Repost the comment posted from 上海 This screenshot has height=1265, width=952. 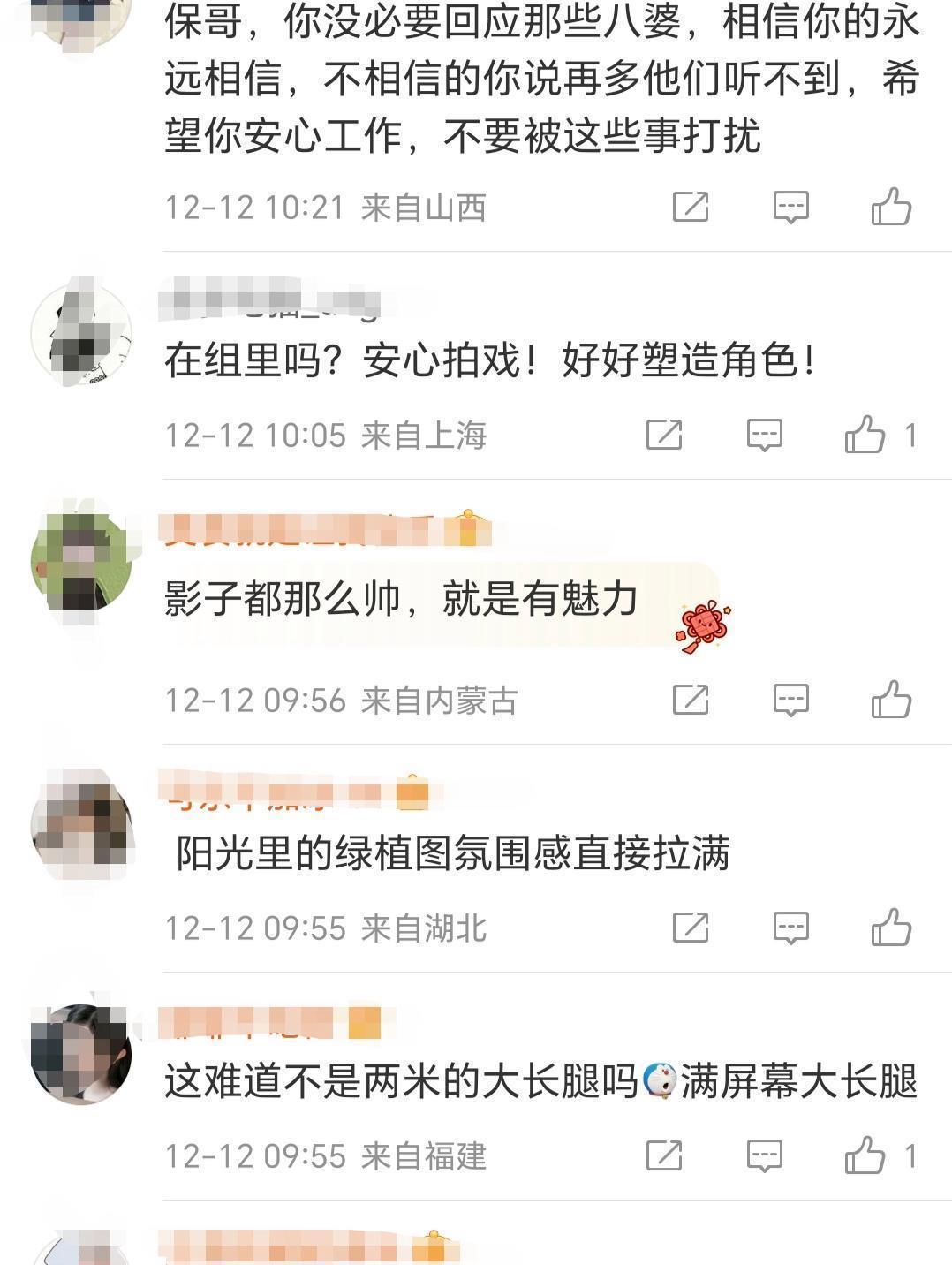pos(663,435)
